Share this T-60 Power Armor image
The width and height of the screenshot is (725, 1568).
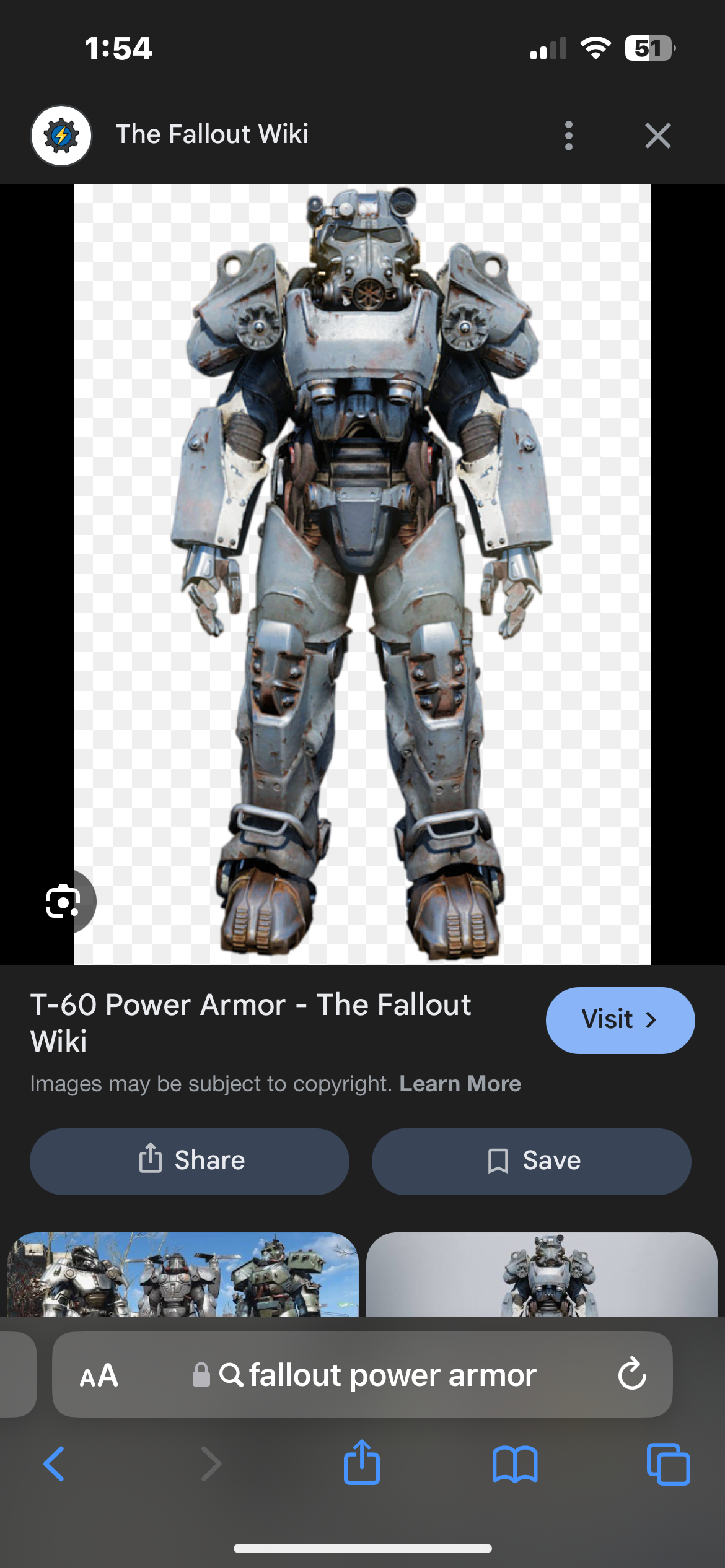(x=190, y=1161)
